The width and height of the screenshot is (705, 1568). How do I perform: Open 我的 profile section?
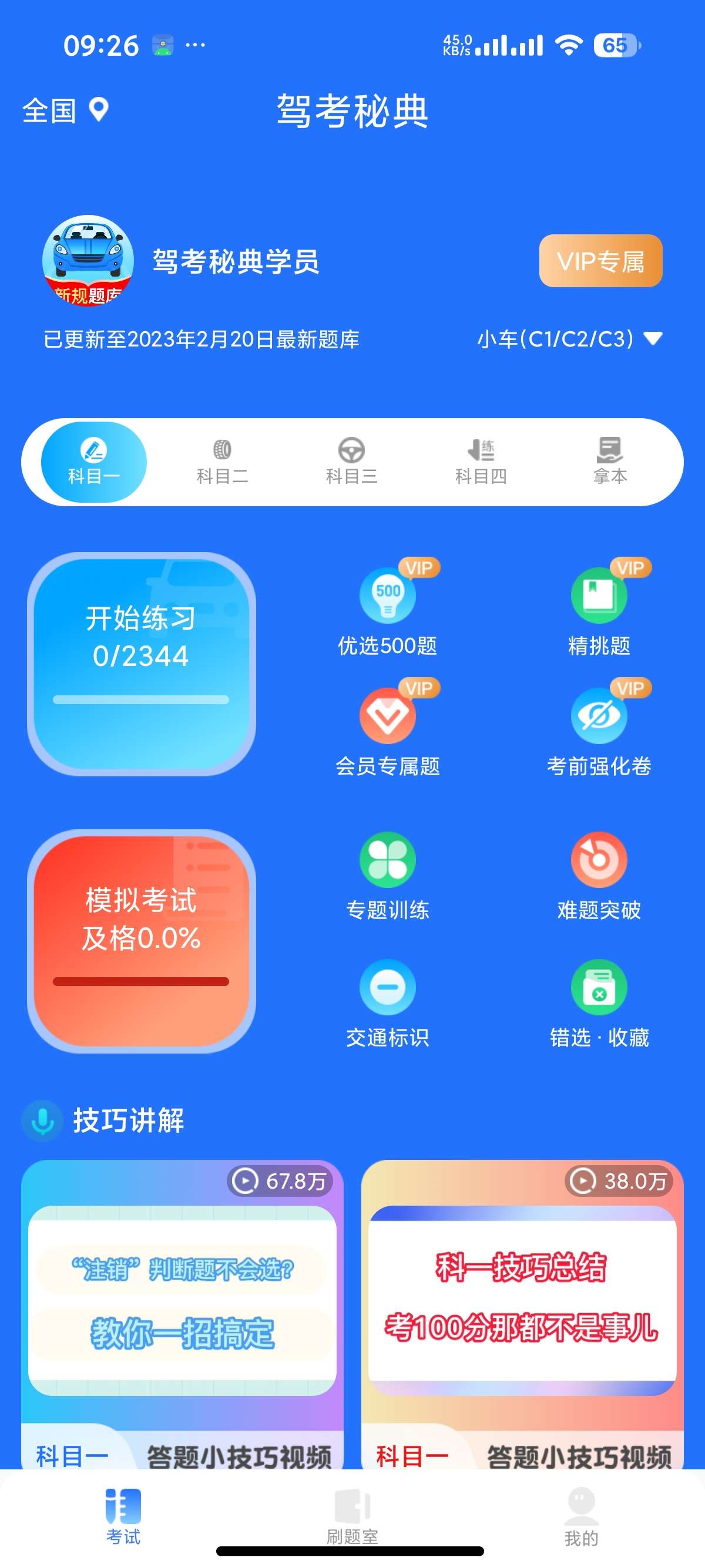pos(582,1516)
